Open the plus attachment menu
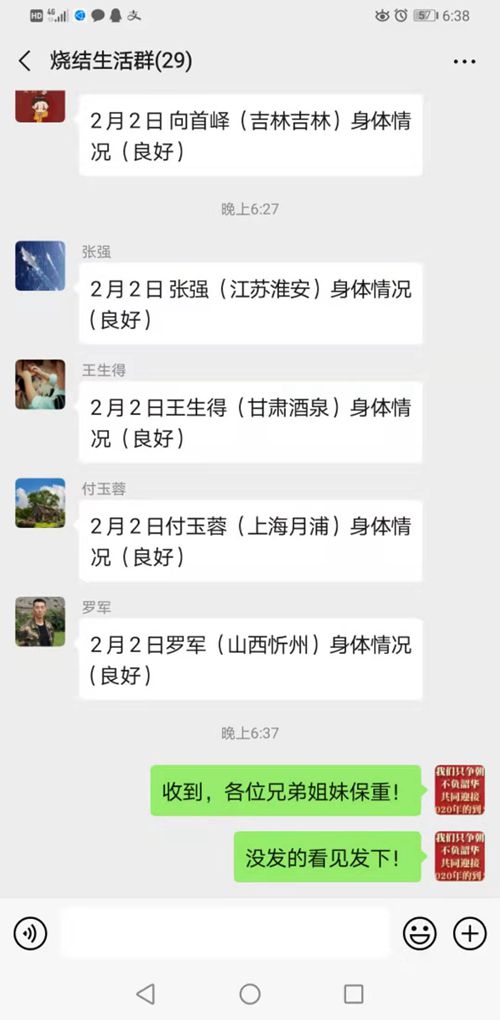The width and height of the screenshot is (500, 1020). tap(469, 933)
